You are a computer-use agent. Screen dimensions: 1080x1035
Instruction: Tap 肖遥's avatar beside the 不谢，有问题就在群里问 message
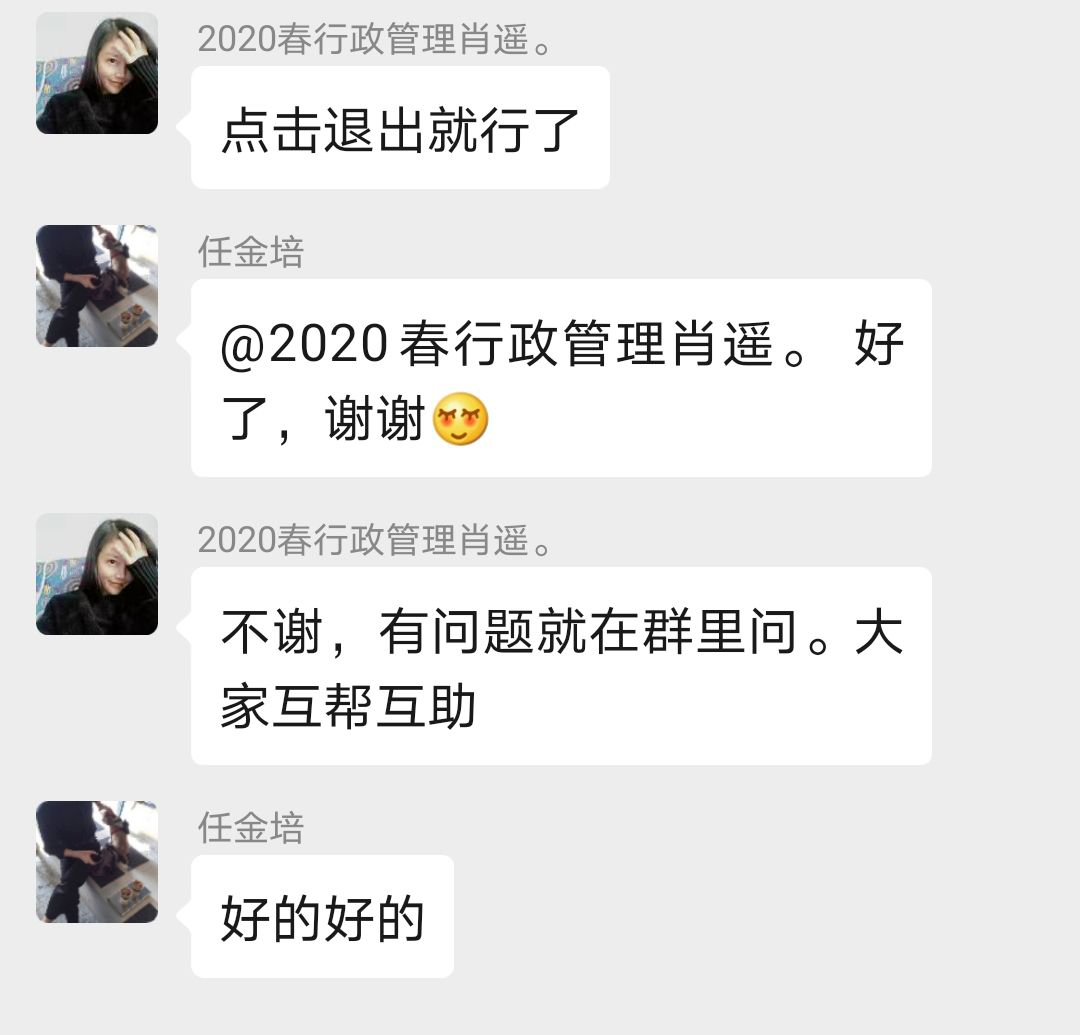pyautogui.click(x=97, y=574)
